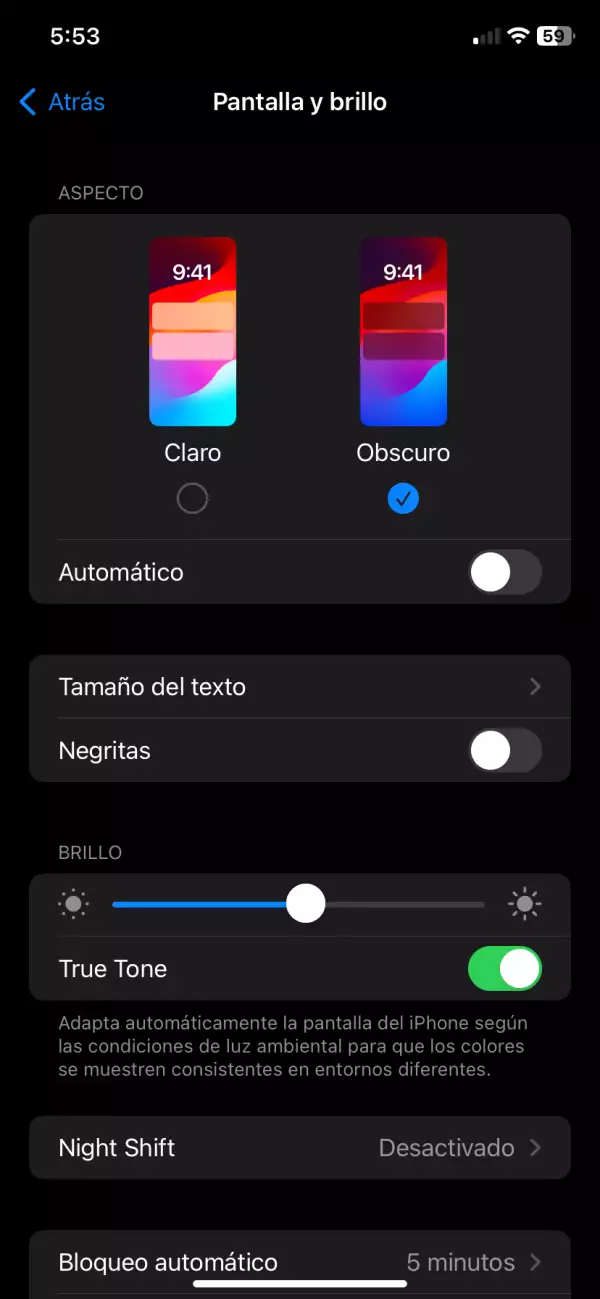Viewport: 600px width, 1299px height.
Task: Select the Claro appearance radio button
Action: [x=192, y=498]
